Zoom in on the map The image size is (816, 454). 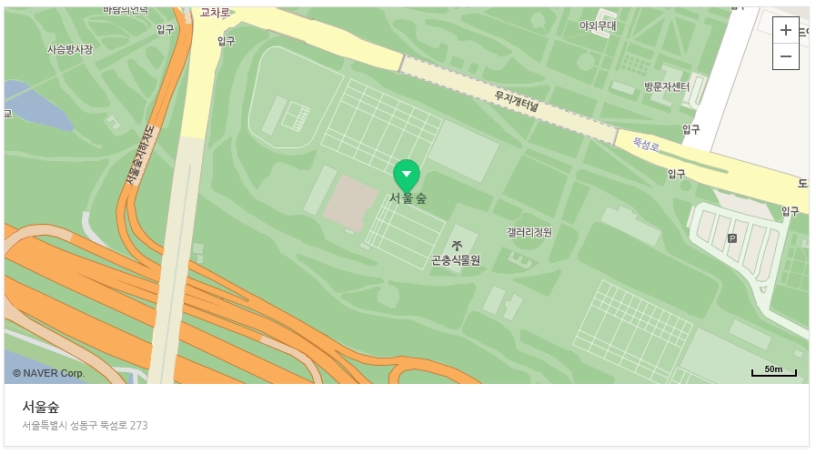(785, 30)
